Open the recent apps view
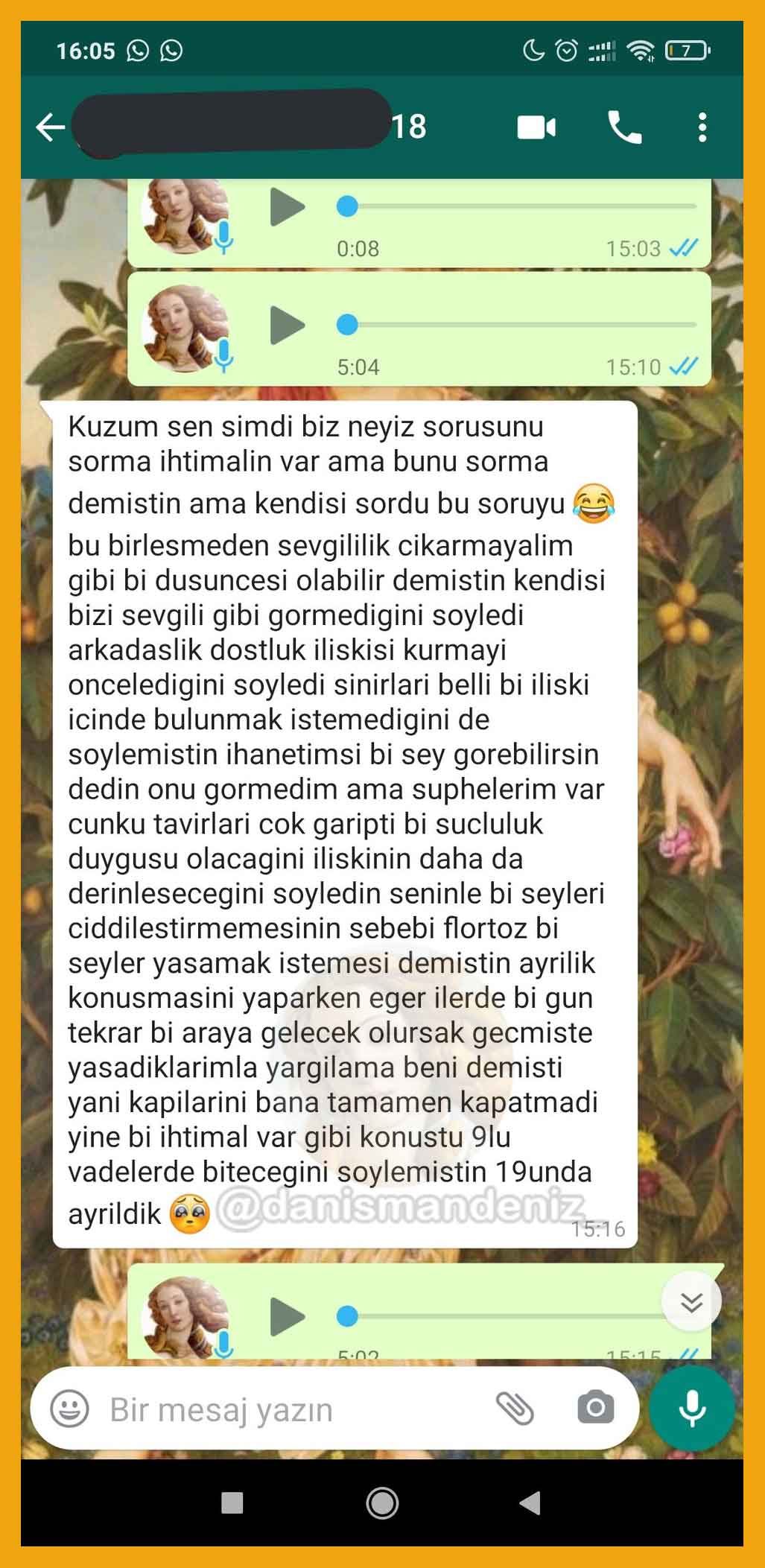The height and width of the screenshot is (1568, 765). coord(232,1503)
